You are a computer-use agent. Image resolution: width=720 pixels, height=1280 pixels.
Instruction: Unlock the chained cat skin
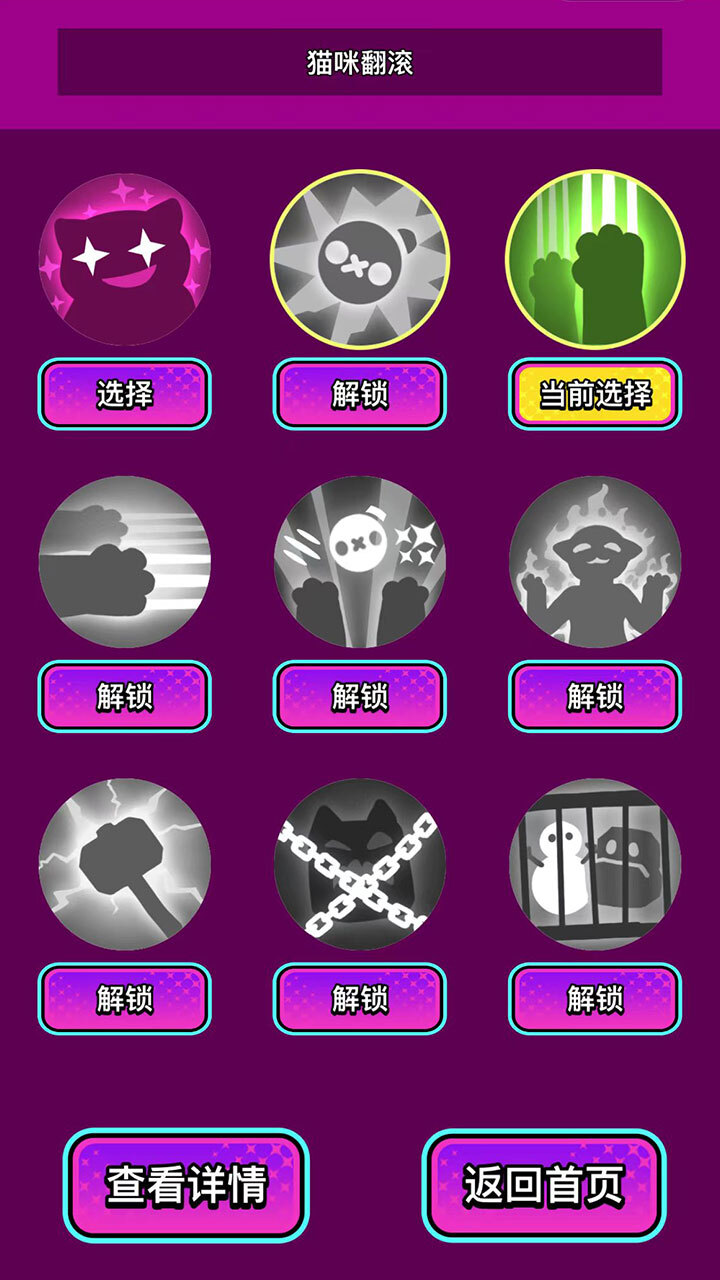pos(360,998)
